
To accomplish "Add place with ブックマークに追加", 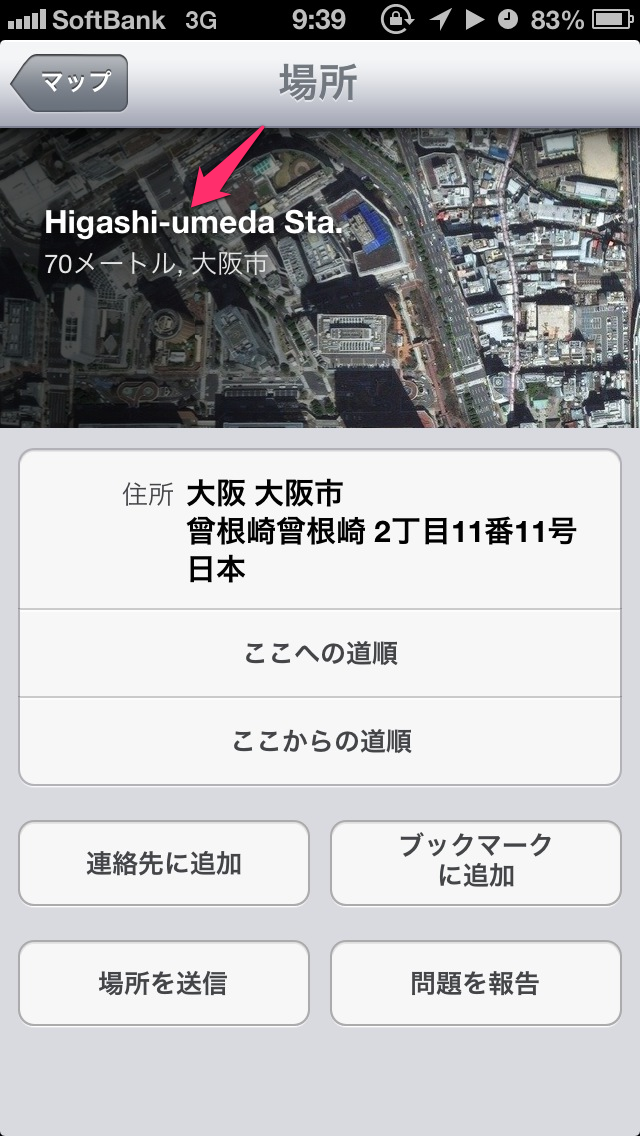I will (x=476, y=862).
